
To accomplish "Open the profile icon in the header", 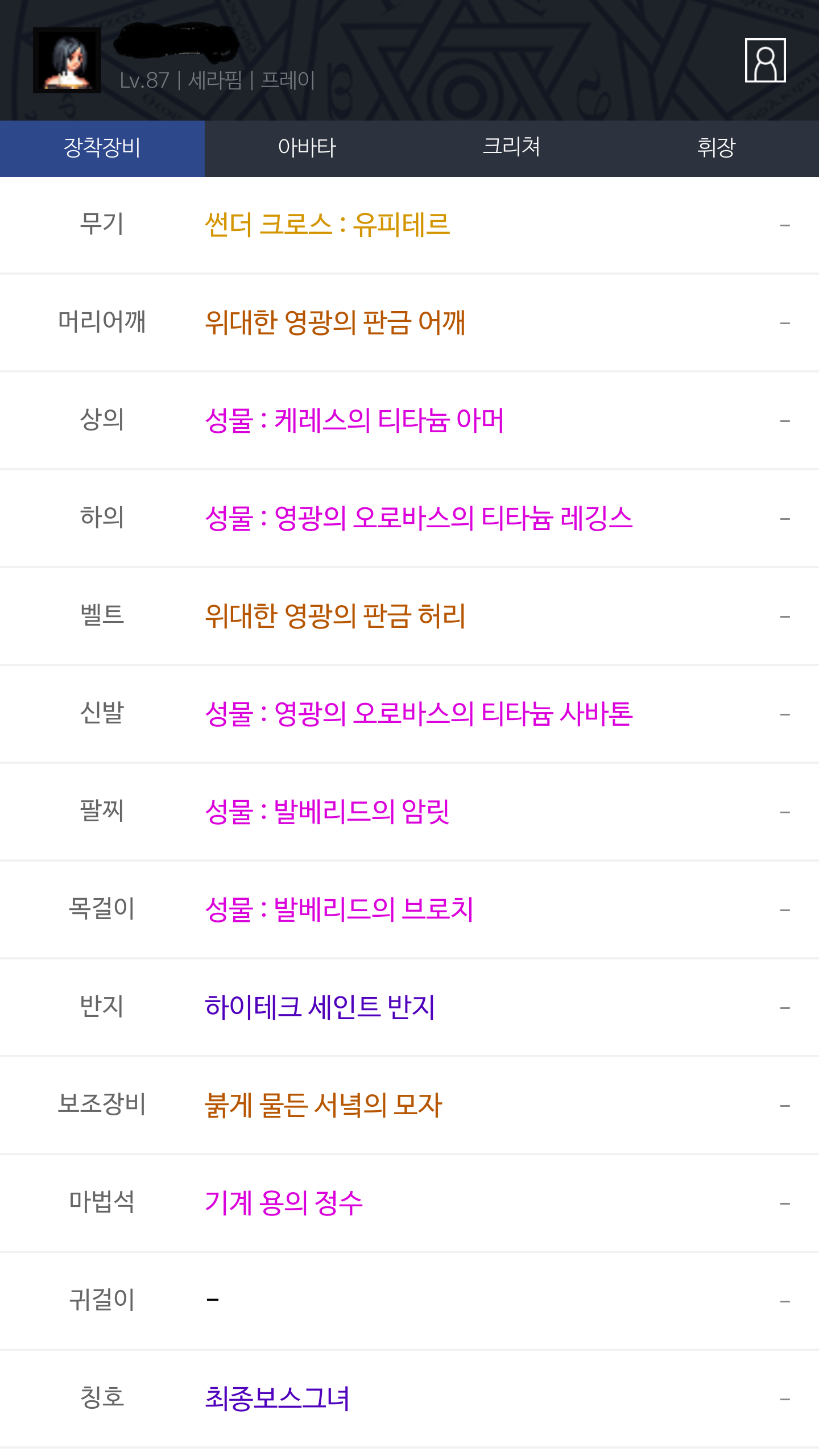I will pyautogui.click(x=765, y=60).
